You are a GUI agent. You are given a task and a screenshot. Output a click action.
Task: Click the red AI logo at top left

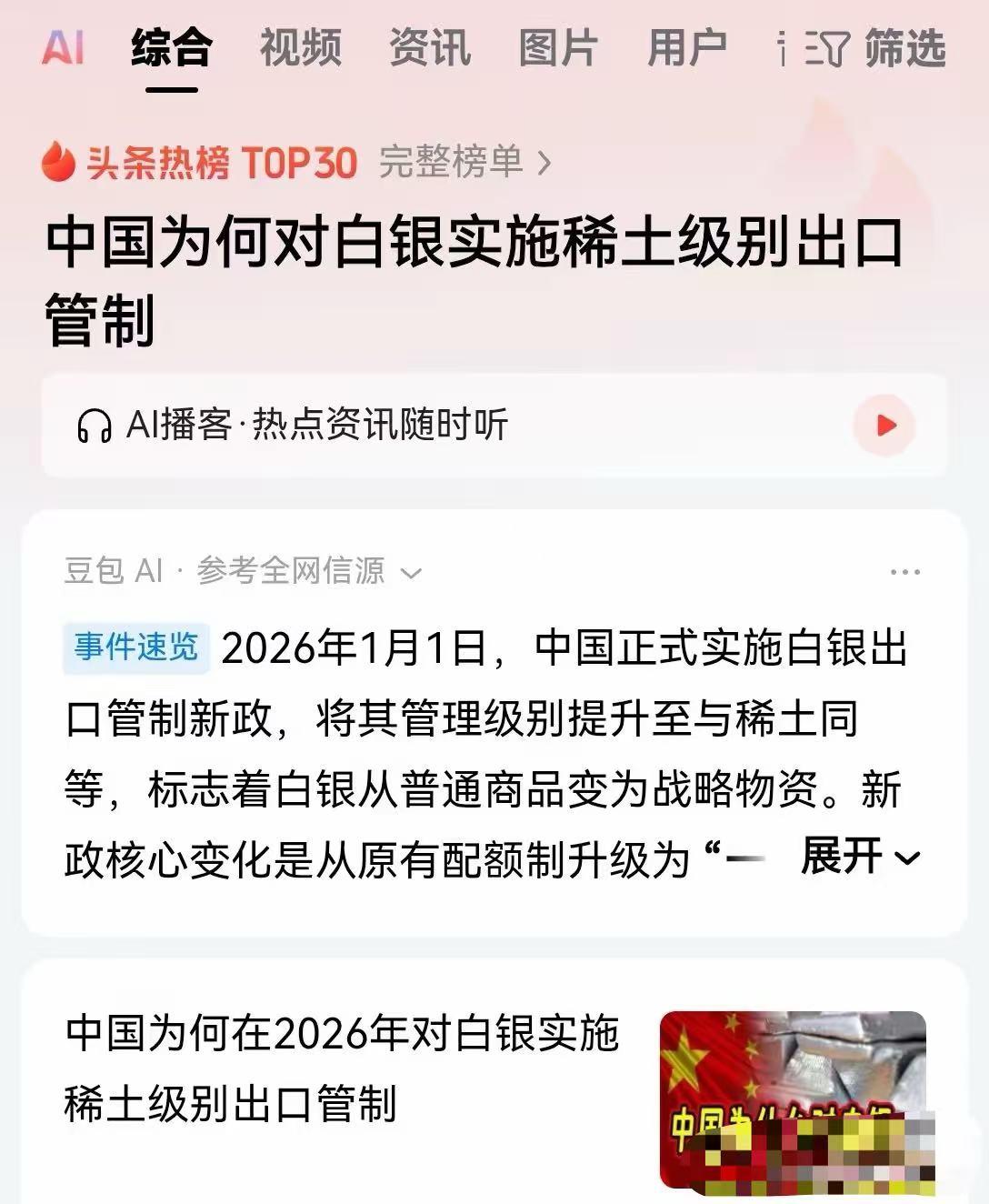point(60,50)
